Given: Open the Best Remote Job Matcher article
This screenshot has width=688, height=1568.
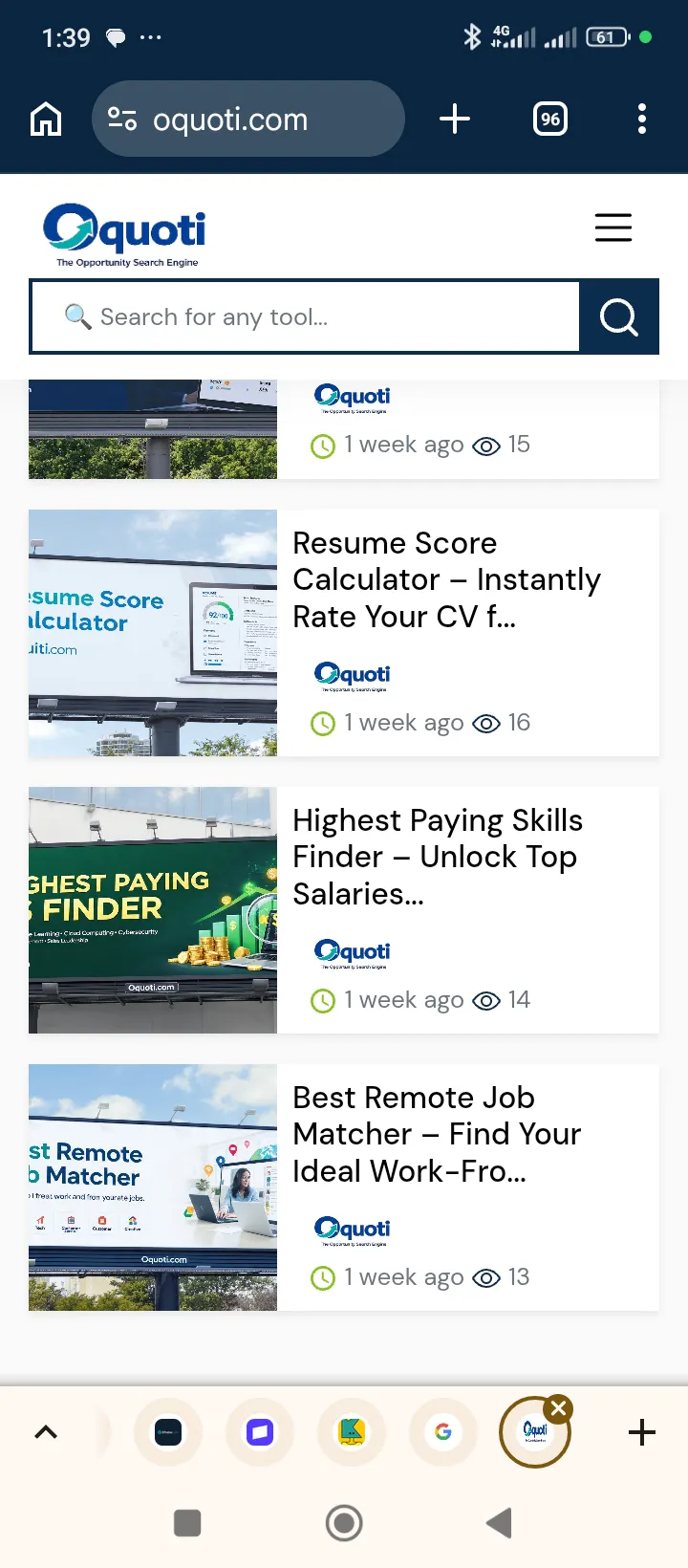Looking at the screenshot, I should click(x=437, y=1134).
